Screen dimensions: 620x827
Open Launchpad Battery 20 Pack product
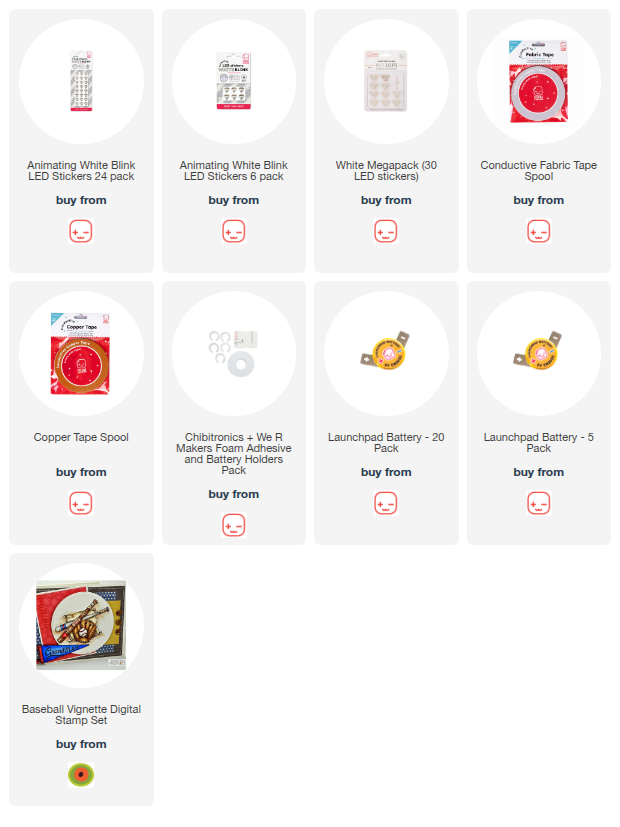click(x=386, y=352)
